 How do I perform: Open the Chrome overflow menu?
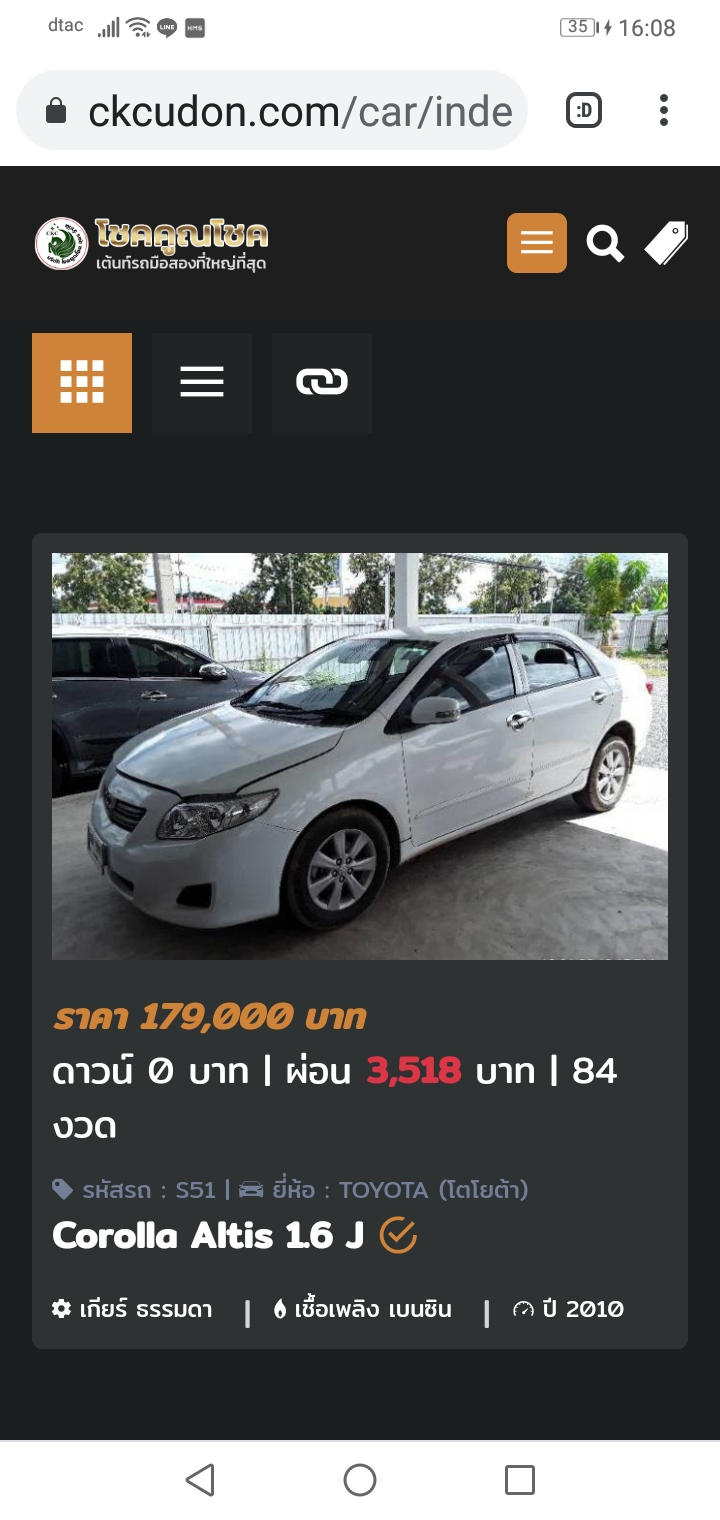tap(663, 111)
